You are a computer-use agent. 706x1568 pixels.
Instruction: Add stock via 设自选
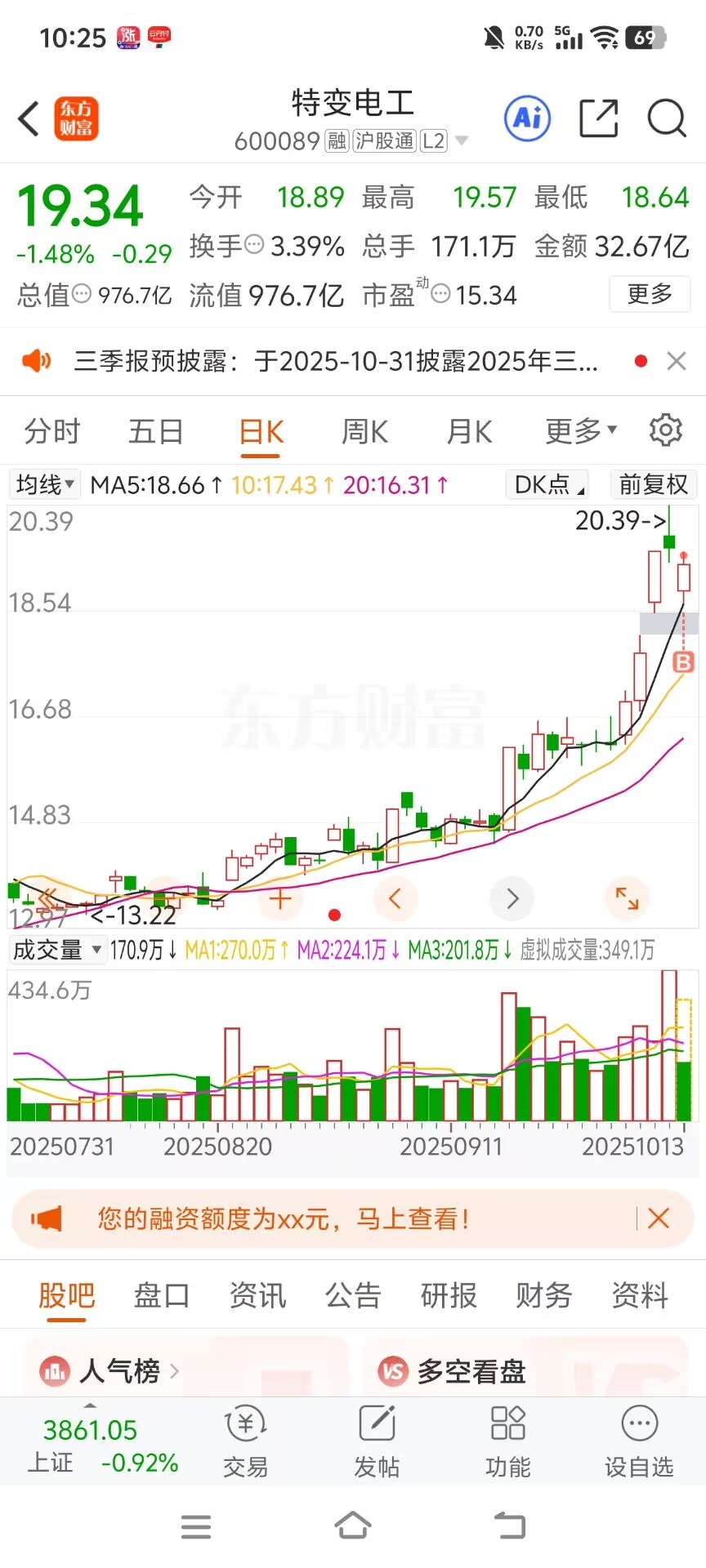coord(639,1442)
